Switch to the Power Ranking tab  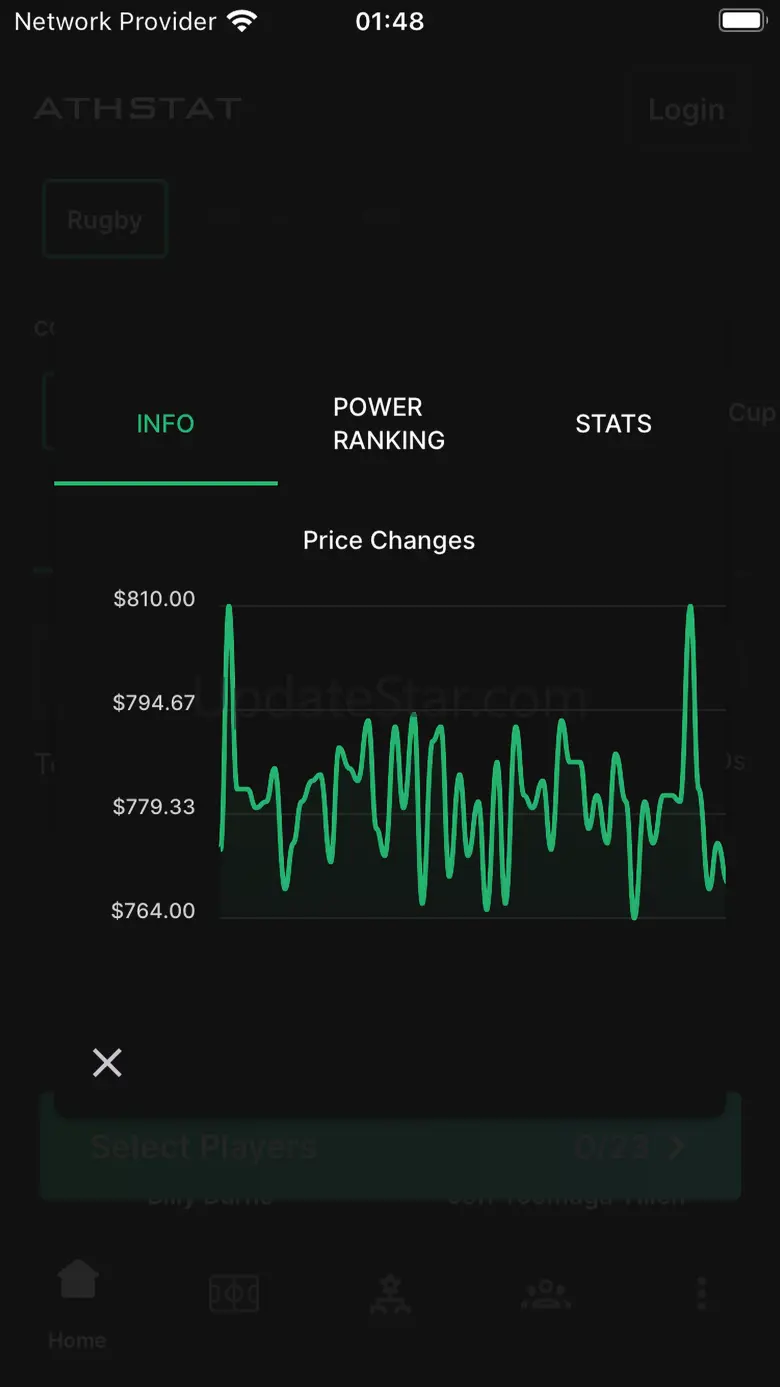(389, 423)
